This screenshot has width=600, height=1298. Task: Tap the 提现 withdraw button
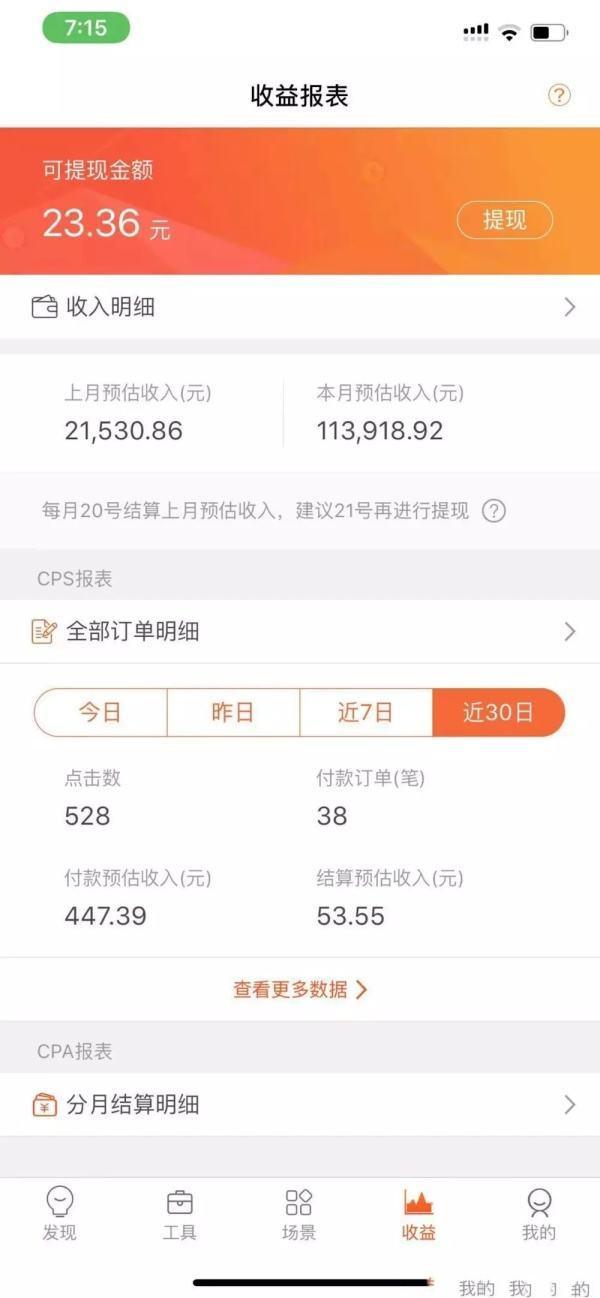(x=504, y=220)
